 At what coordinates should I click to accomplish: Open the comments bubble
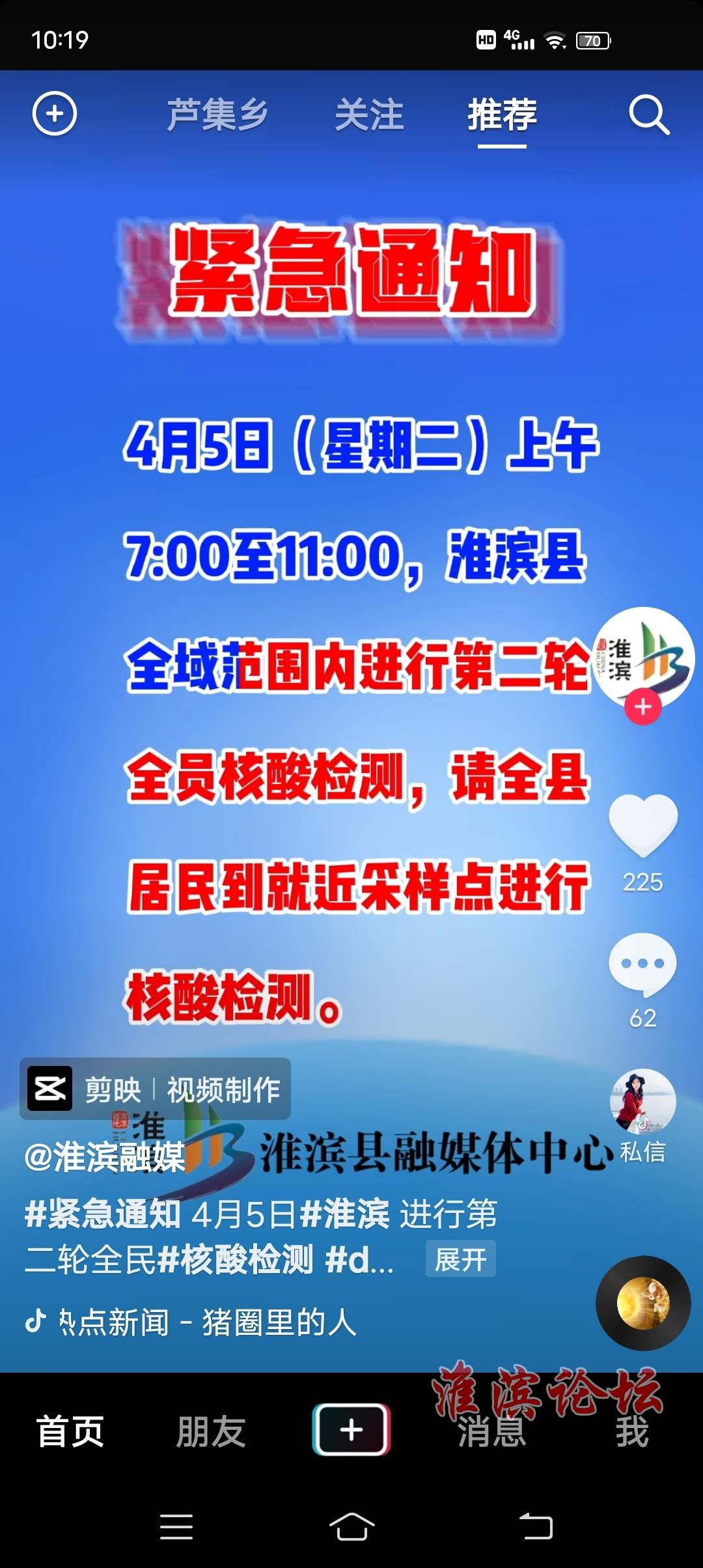tap(642, 964)
